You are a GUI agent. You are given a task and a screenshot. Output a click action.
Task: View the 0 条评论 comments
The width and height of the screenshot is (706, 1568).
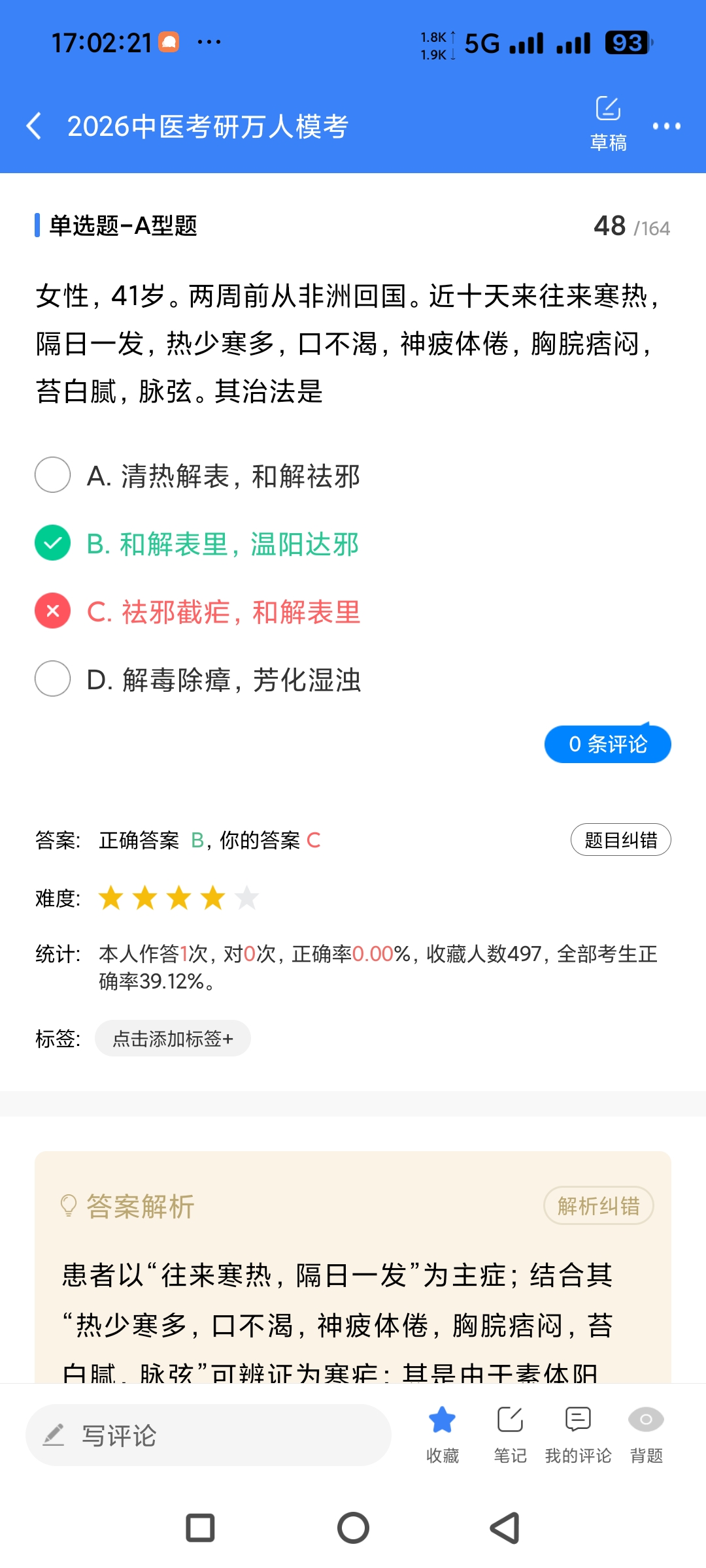pyautogui.click(x=607, y=744)
